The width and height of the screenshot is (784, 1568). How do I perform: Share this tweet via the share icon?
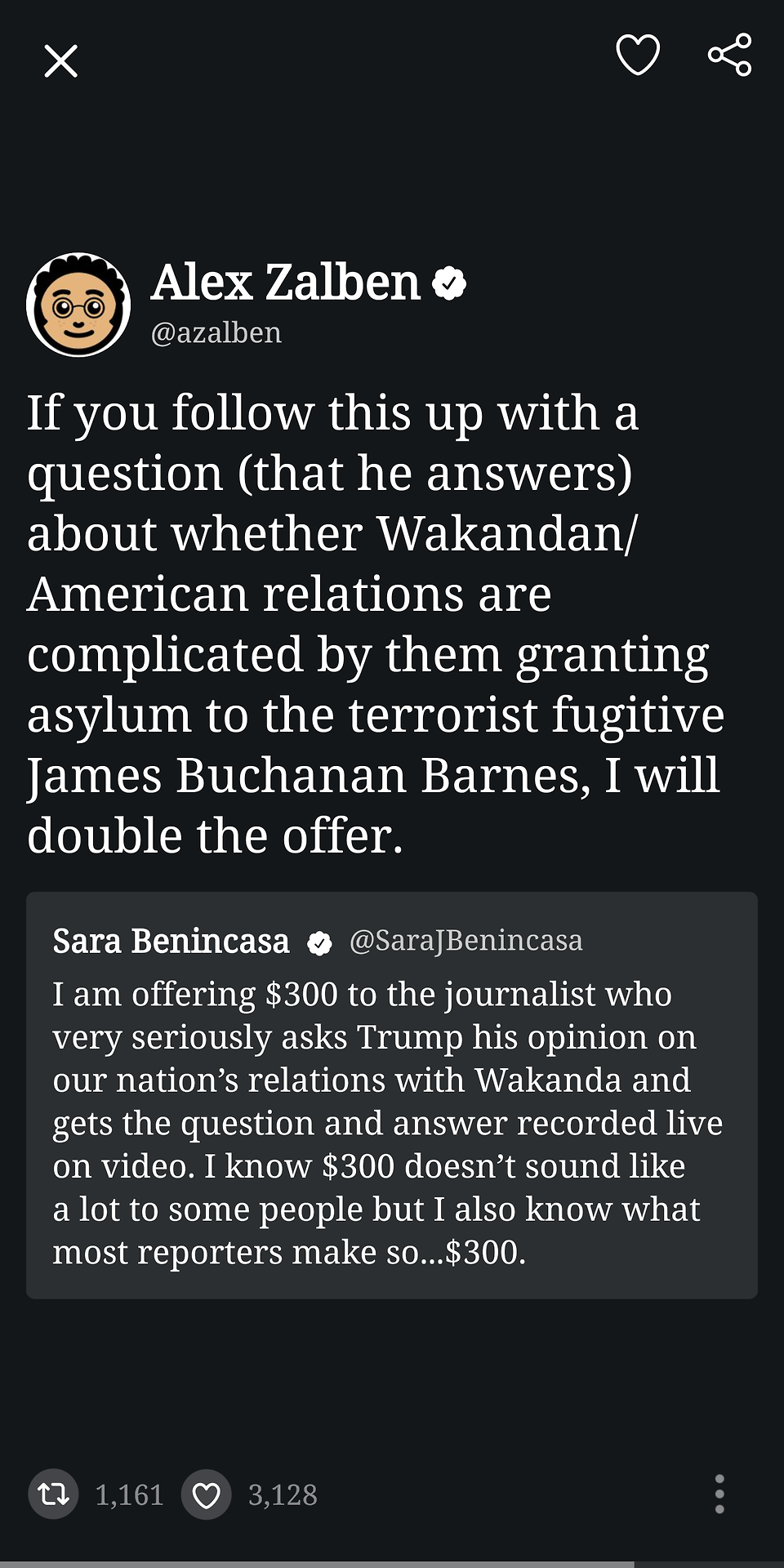pyautogui.click(x=729, y=56)
